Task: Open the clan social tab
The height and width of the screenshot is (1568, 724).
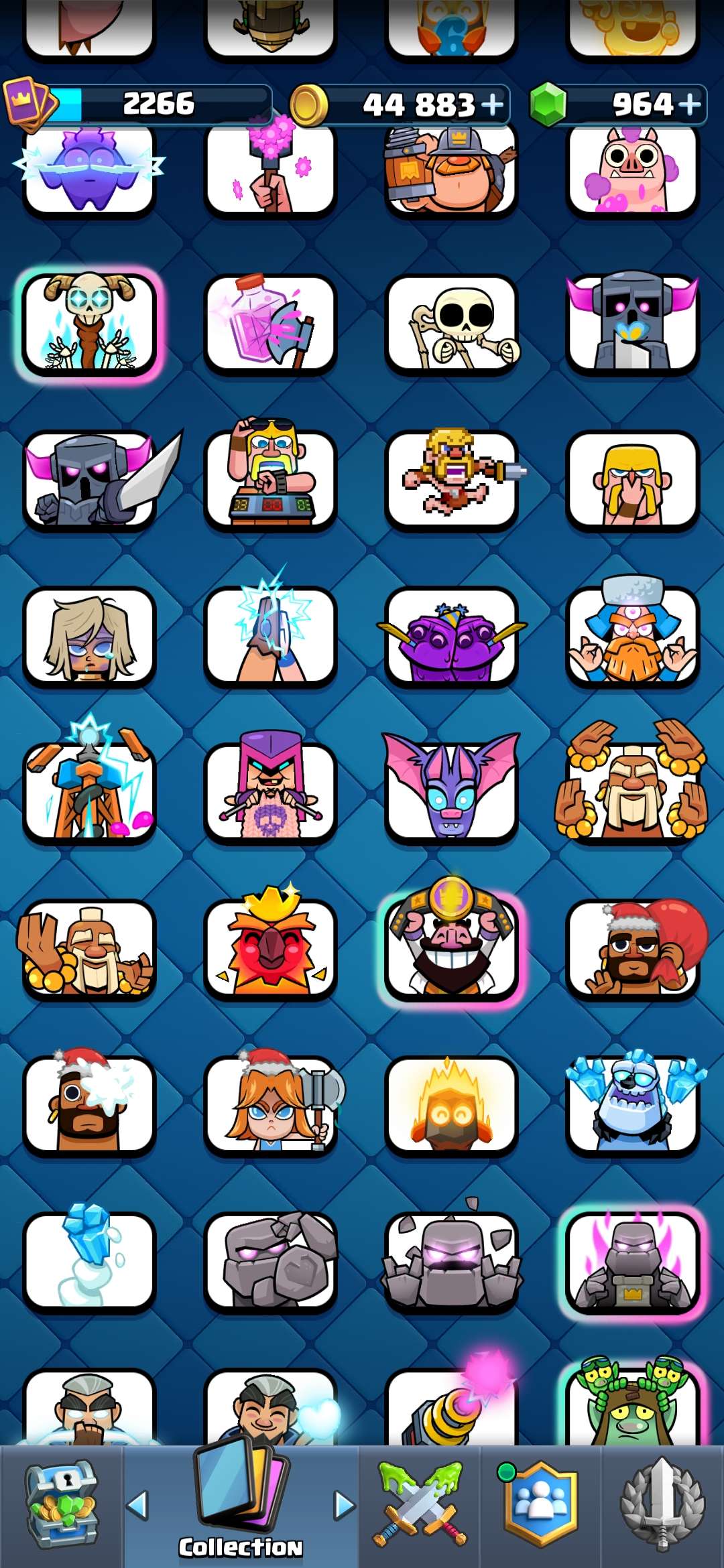Action: [540, 1504]
